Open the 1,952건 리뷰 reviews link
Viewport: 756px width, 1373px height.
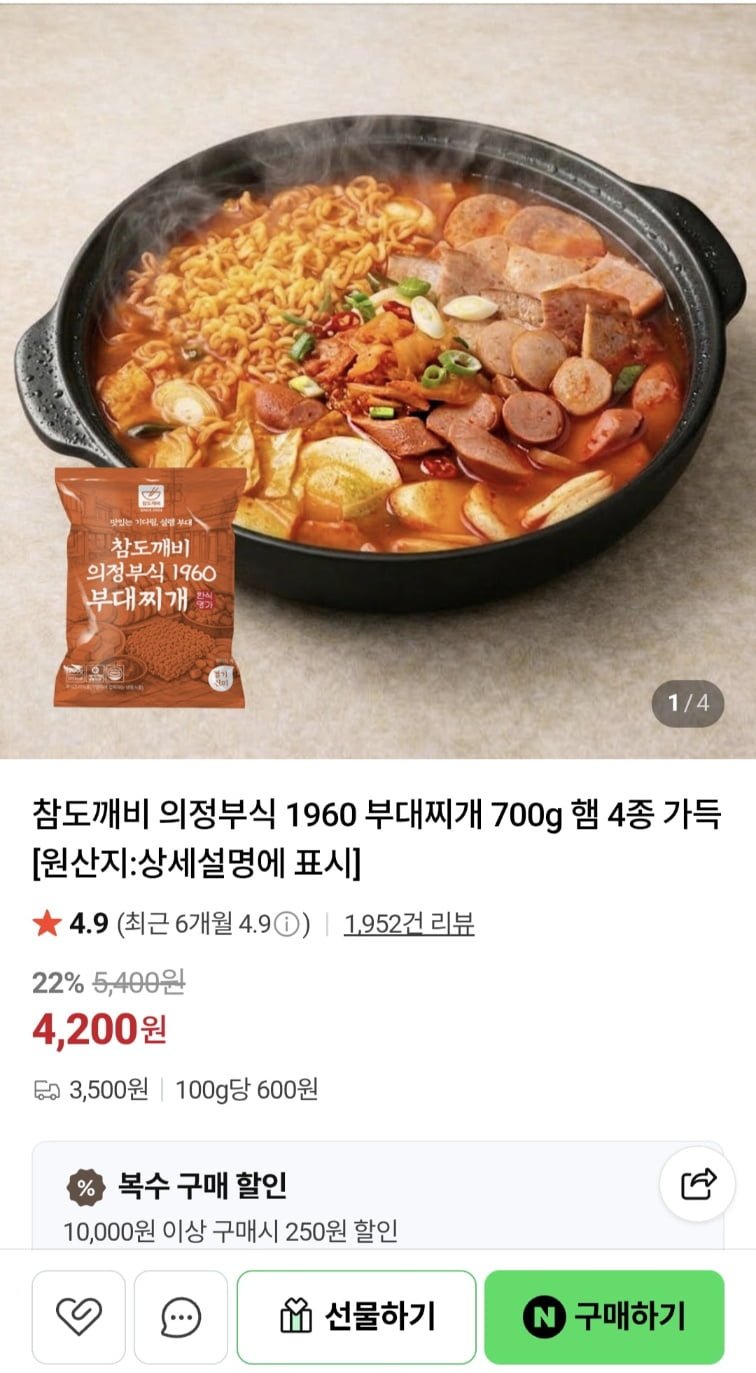coord(409,923)
